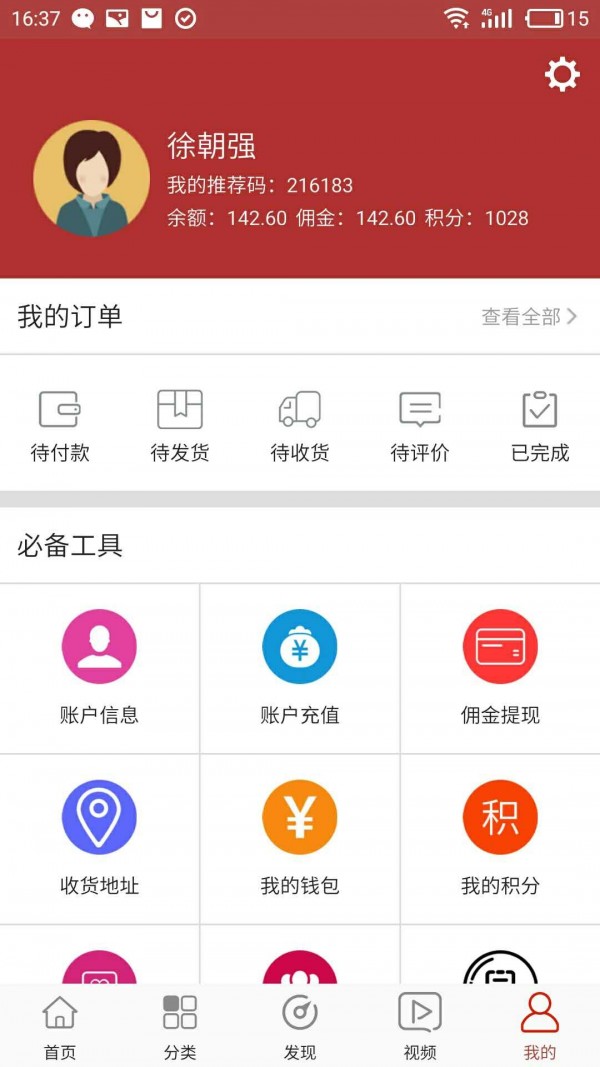
Task: Check 待收货 orders awaiting receipt
Action: pyautogui.click(x=300, y=425)
